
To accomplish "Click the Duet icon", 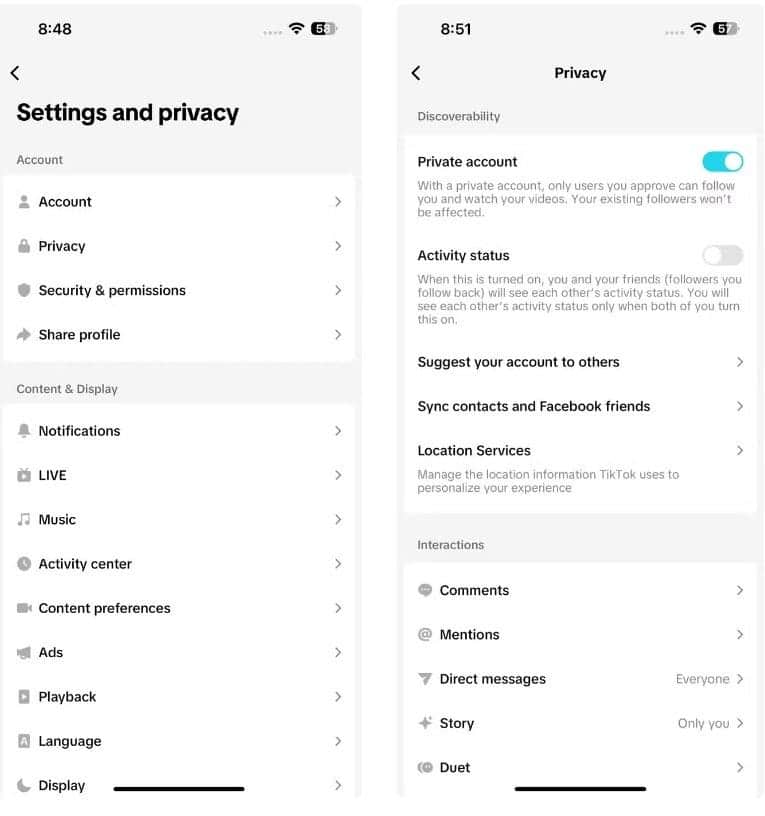I will coord(425,767).
